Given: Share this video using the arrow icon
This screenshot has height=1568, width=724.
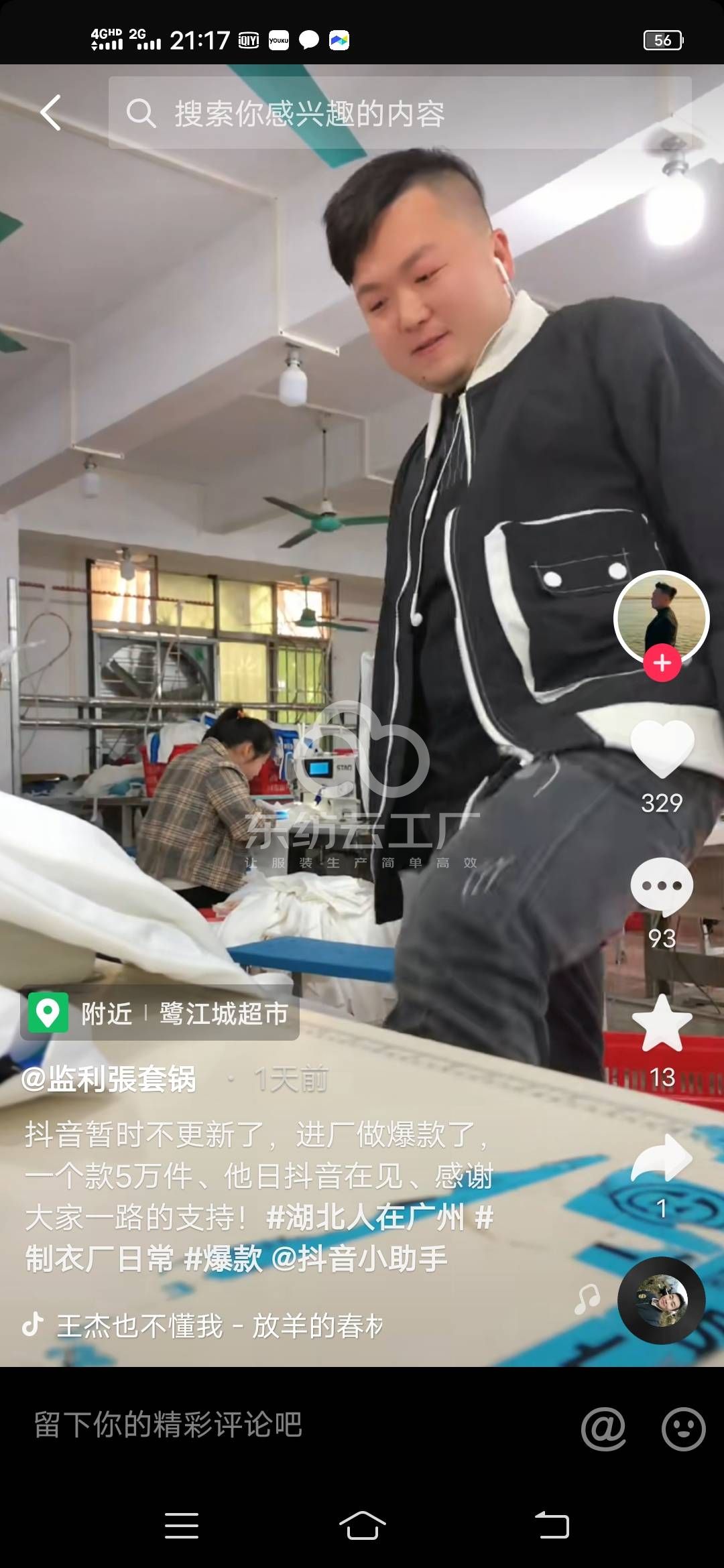Looking at the screenshot, I should point(662,1159).
